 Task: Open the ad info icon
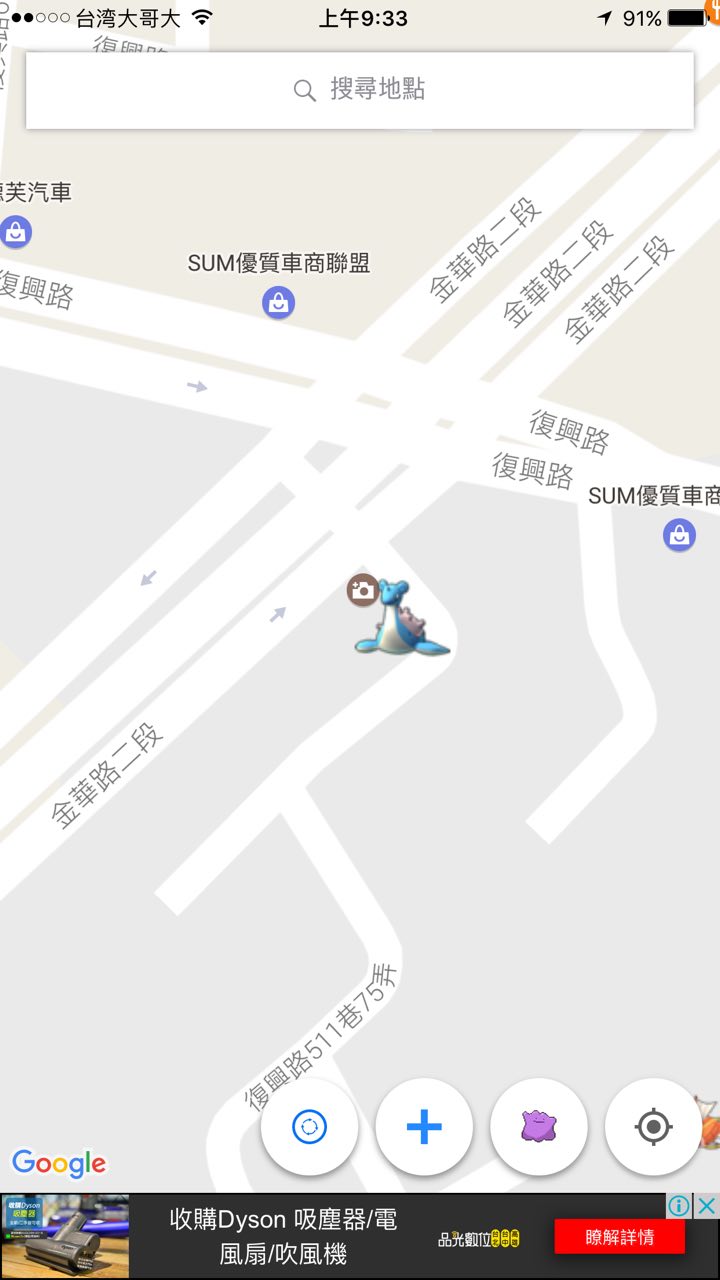click(679, 1206)
